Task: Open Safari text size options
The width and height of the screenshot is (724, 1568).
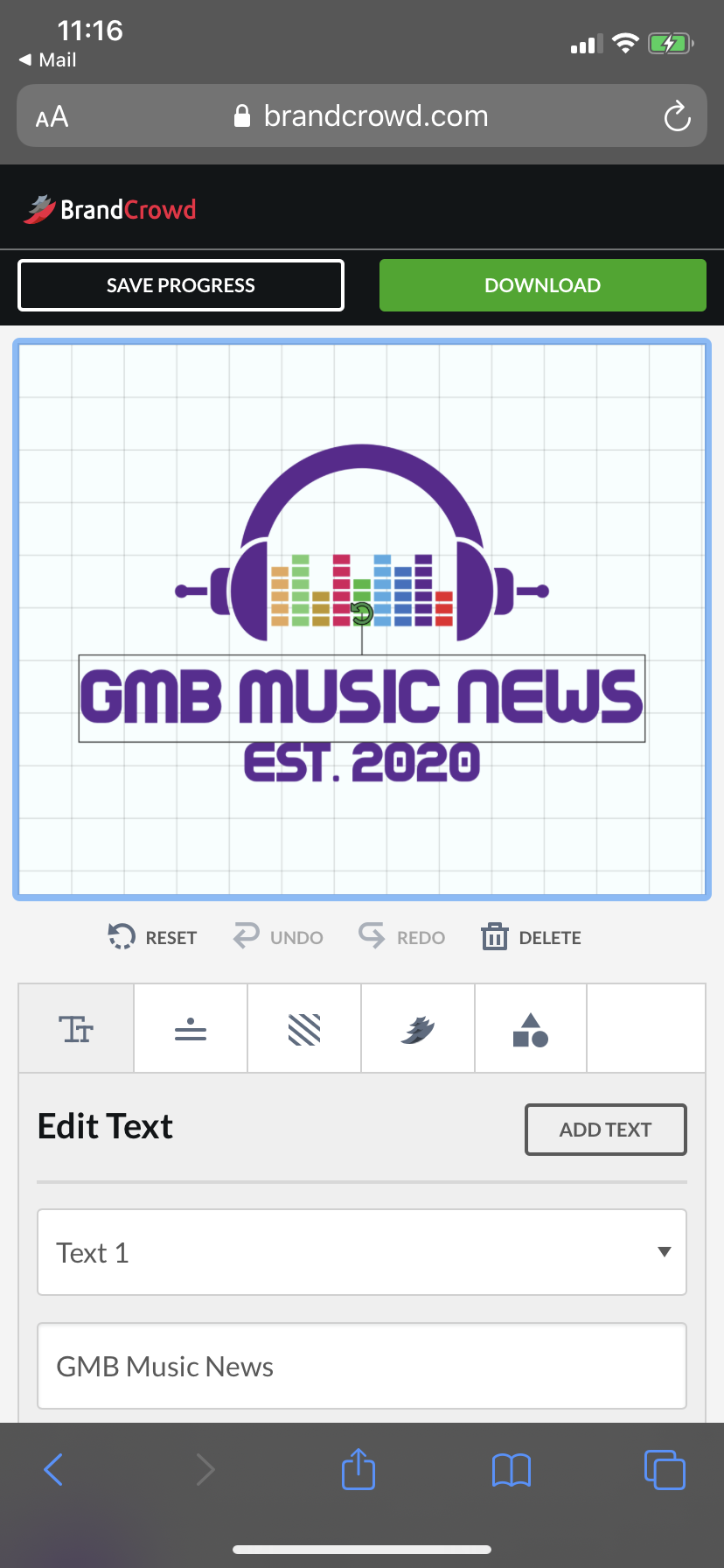Action: click(52, 116)
